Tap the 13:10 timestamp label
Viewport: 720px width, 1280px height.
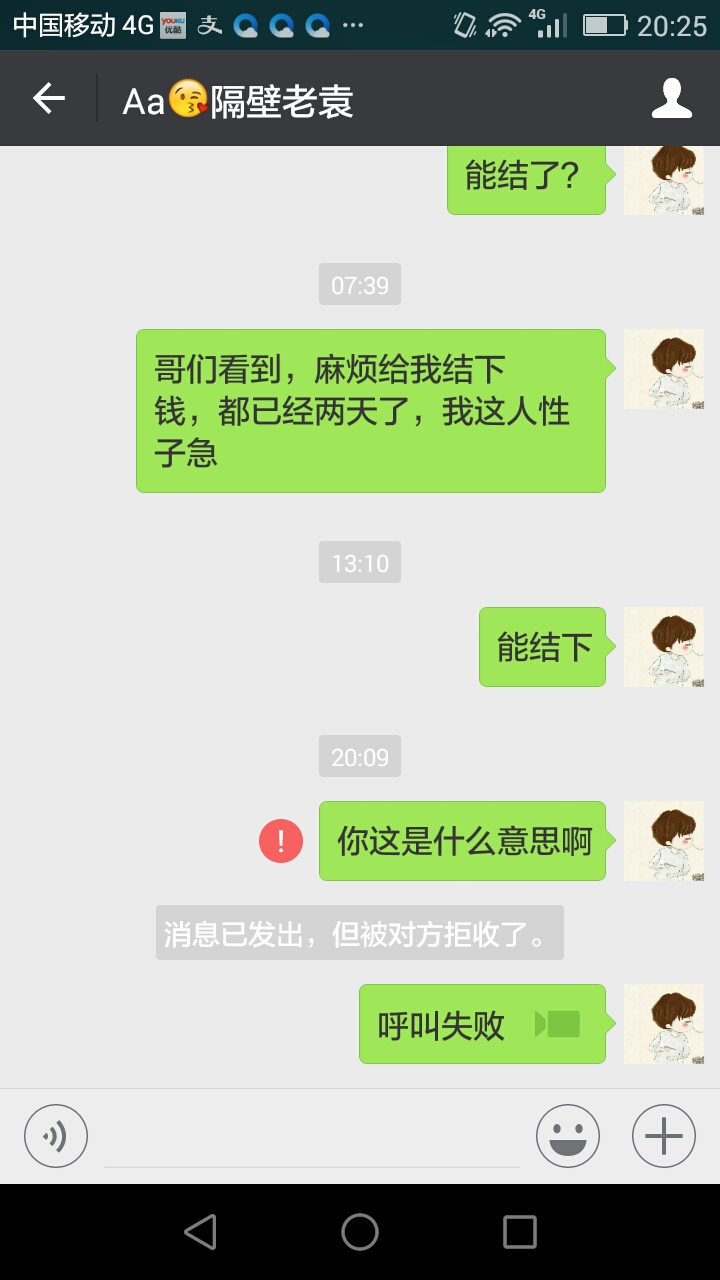pos(359,563)
